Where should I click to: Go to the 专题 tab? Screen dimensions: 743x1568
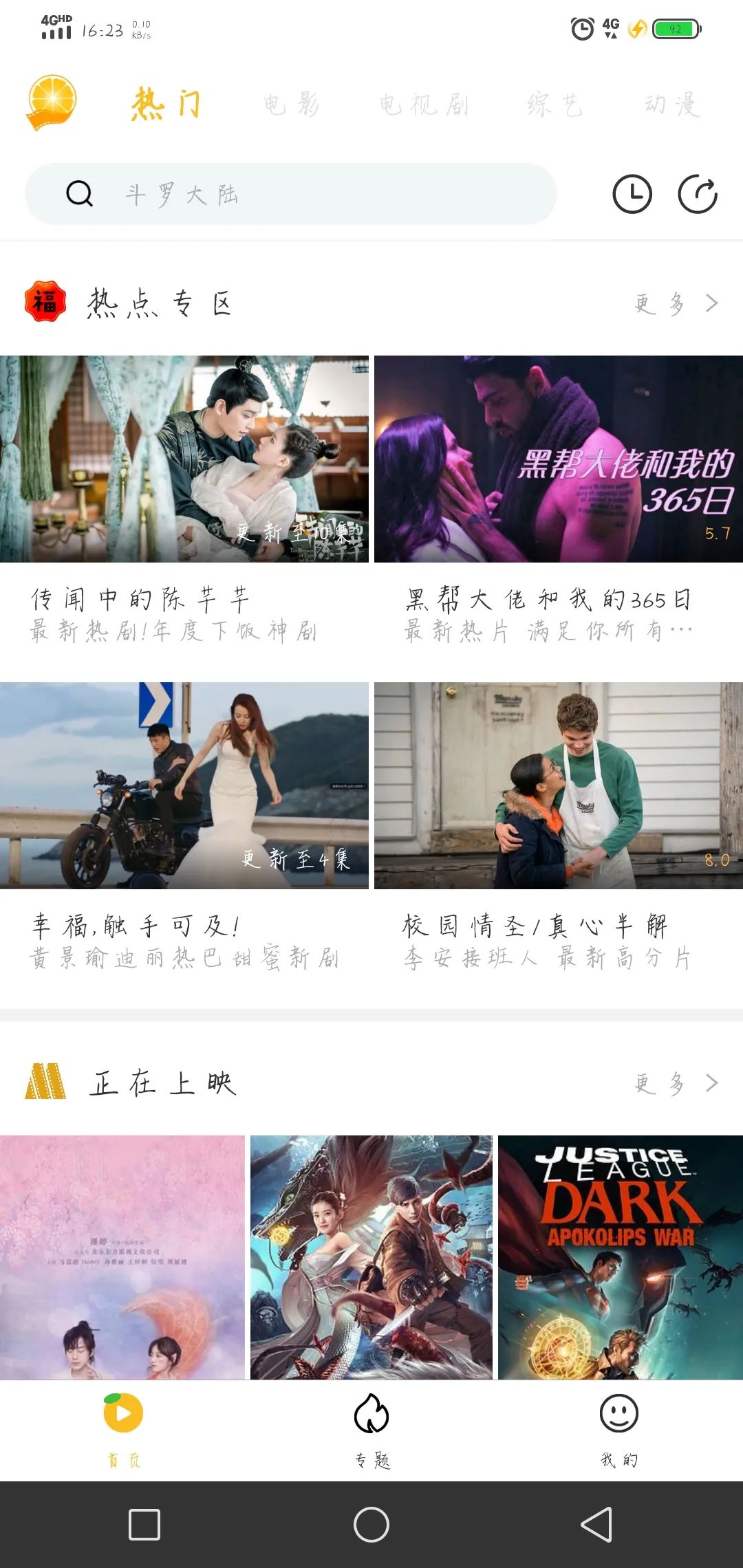371,1430
